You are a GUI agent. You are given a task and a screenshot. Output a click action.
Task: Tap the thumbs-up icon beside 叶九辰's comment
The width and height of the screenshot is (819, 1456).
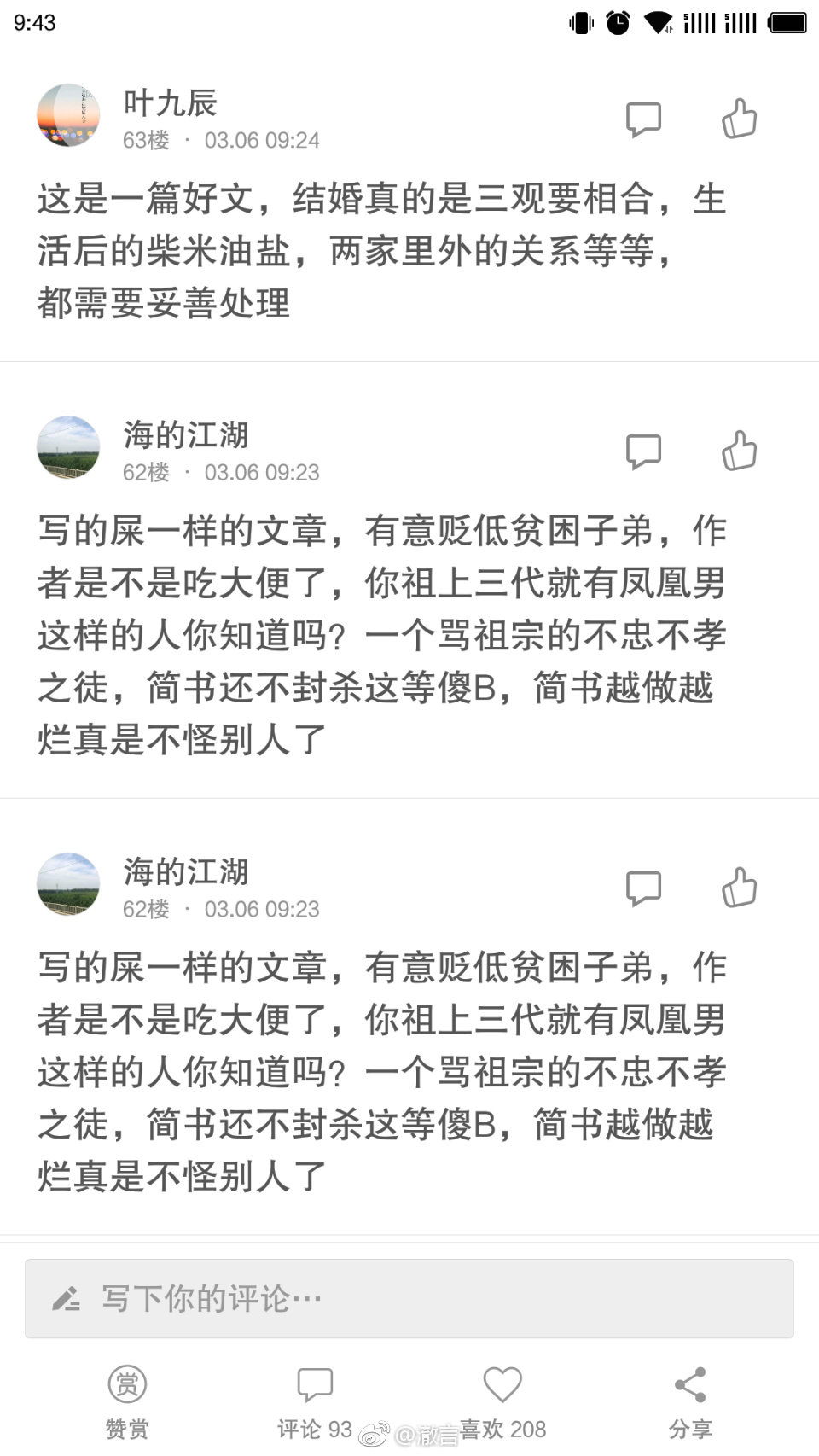click(x=739, y=119)
